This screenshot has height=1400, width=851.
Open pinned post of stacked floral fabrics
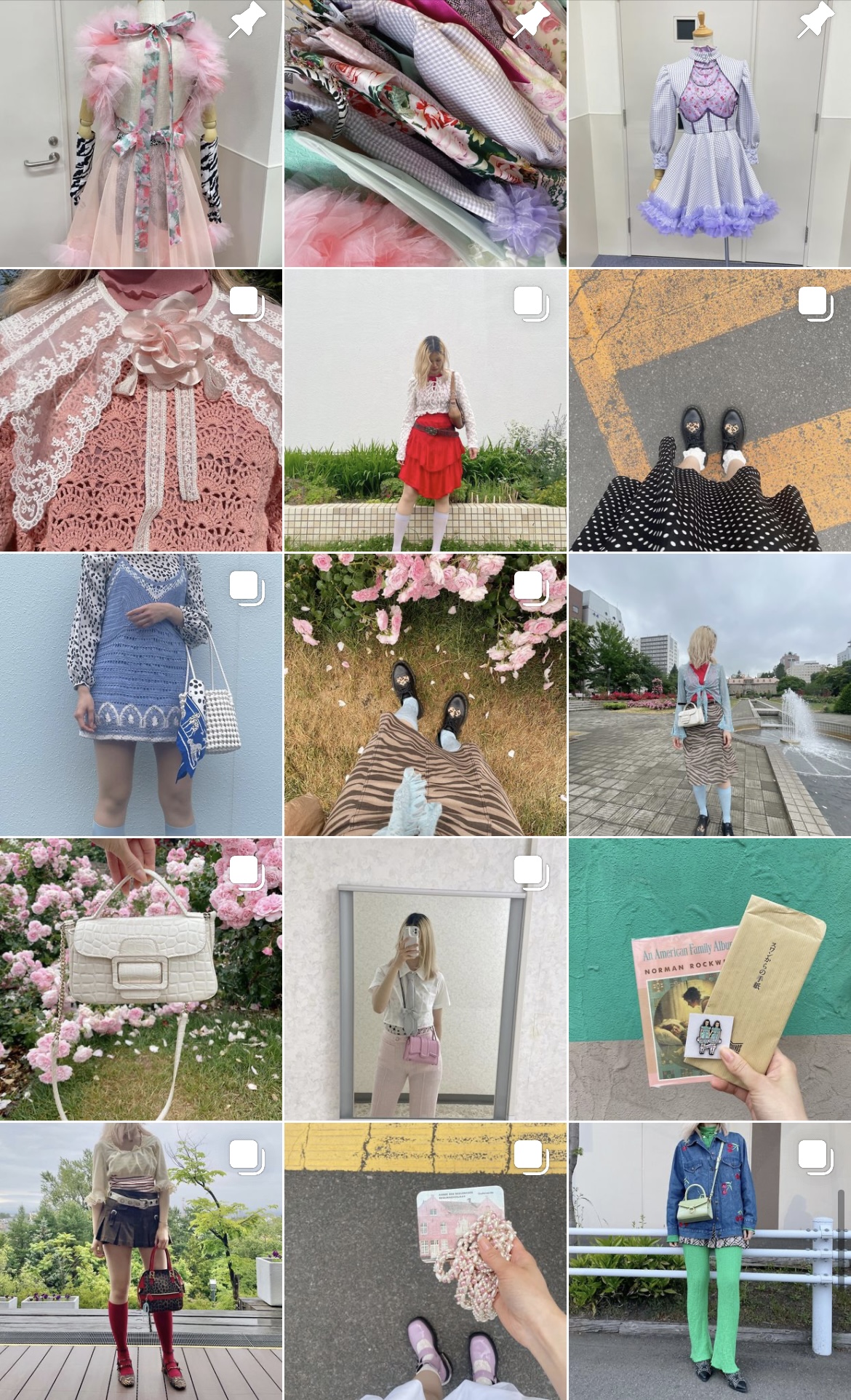click(425, 133)
